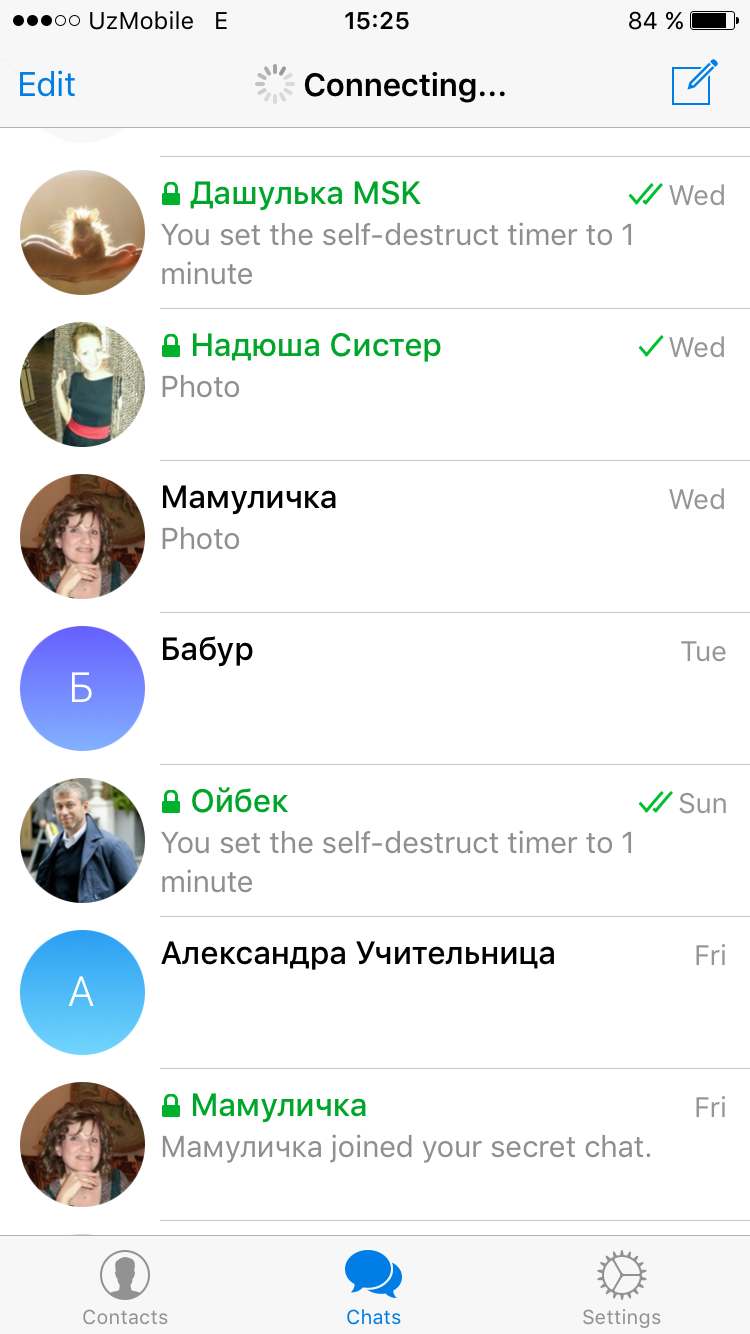Open the chat with Надюша Систер
This screenshot has width=750, height=1334.
coord(375,385)
